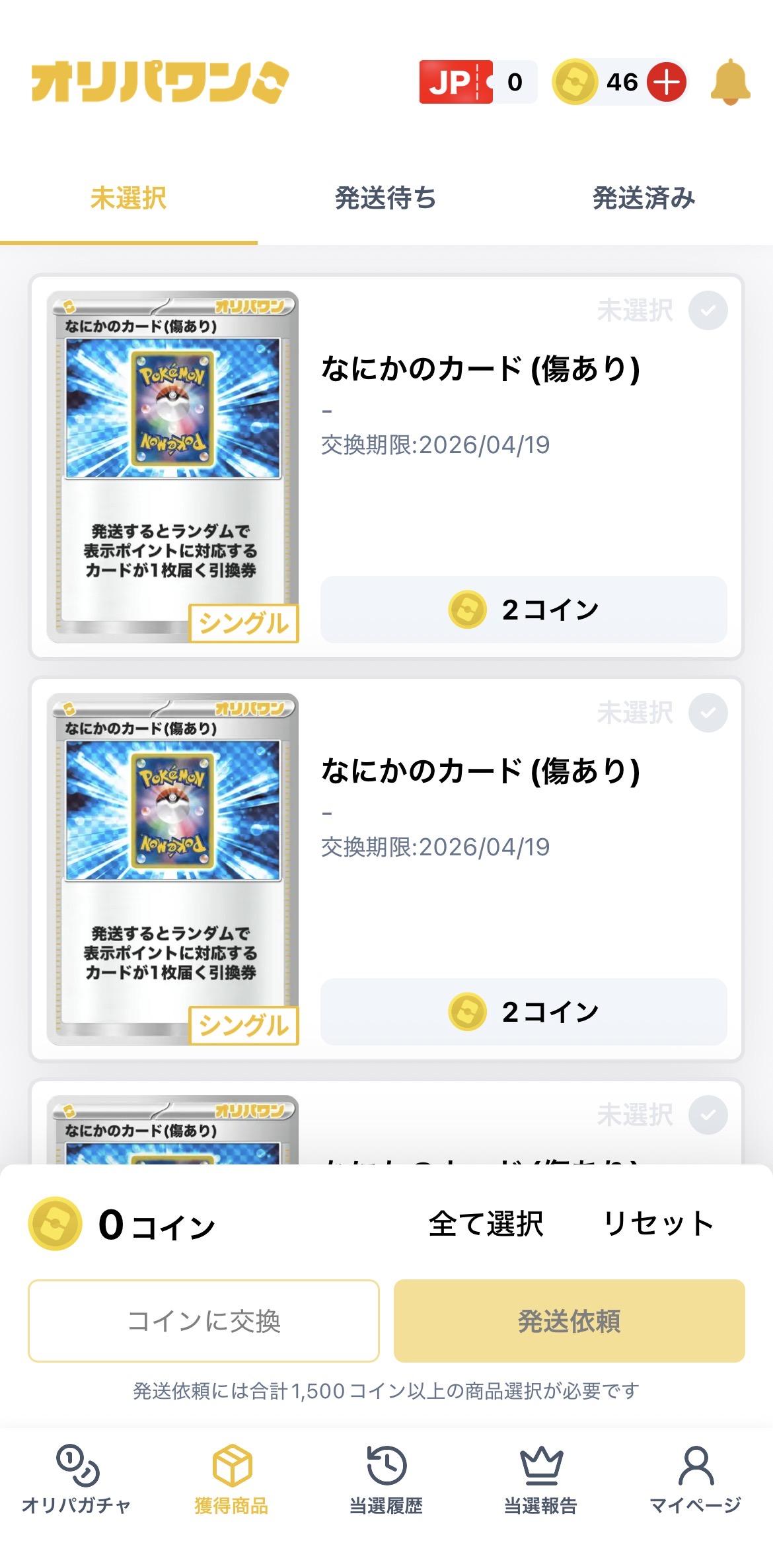Open the オリパガチャ tab

[77, 1480]
